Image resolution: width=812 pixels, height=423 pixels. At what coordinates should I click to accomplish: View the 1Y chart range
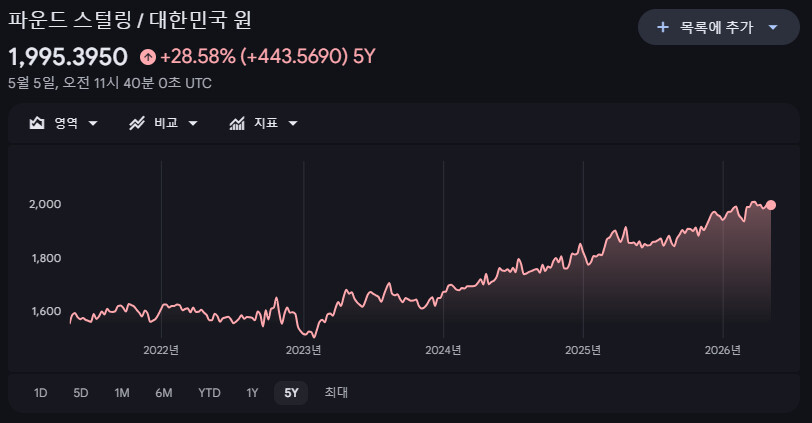(252, 393)
